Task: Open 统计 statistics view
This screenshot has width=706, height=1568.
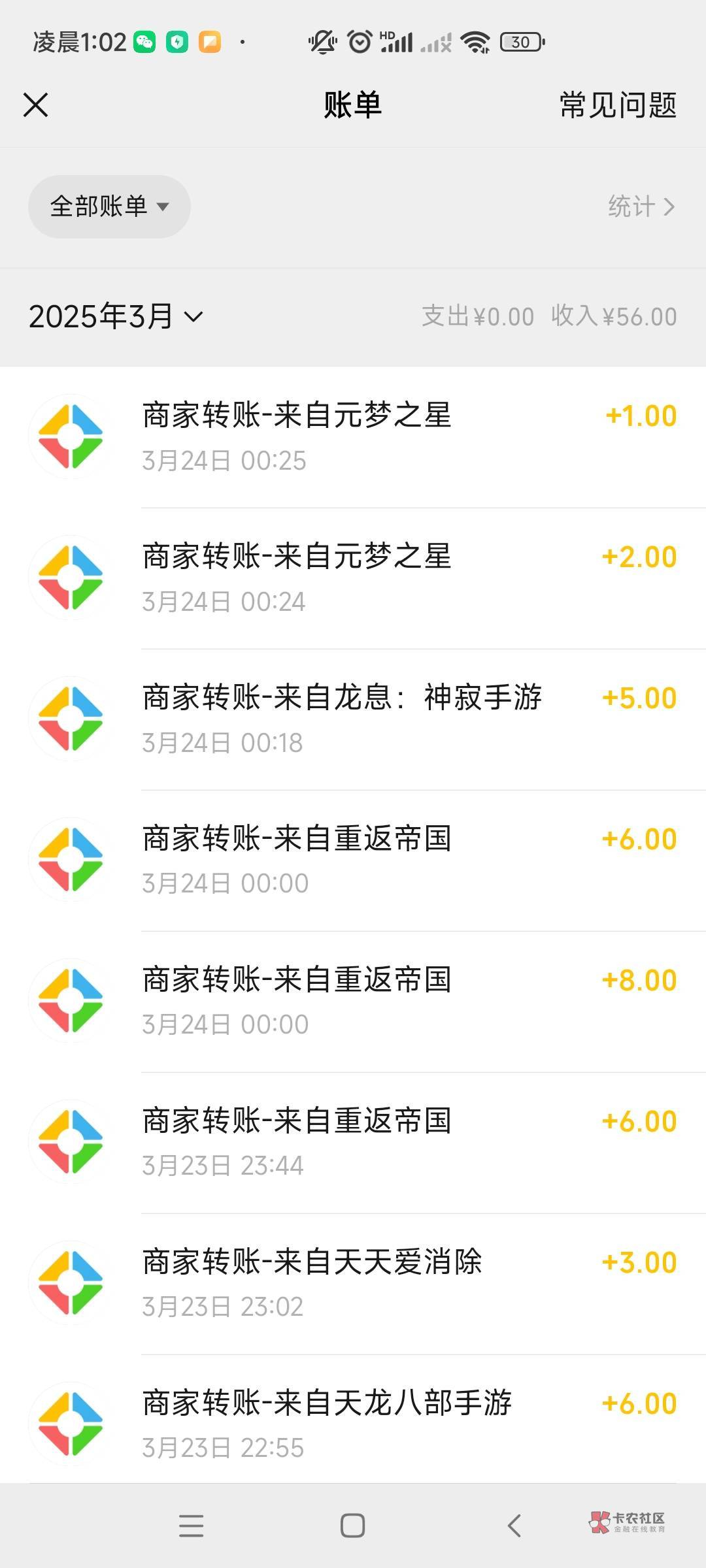Action: [641, 206]
